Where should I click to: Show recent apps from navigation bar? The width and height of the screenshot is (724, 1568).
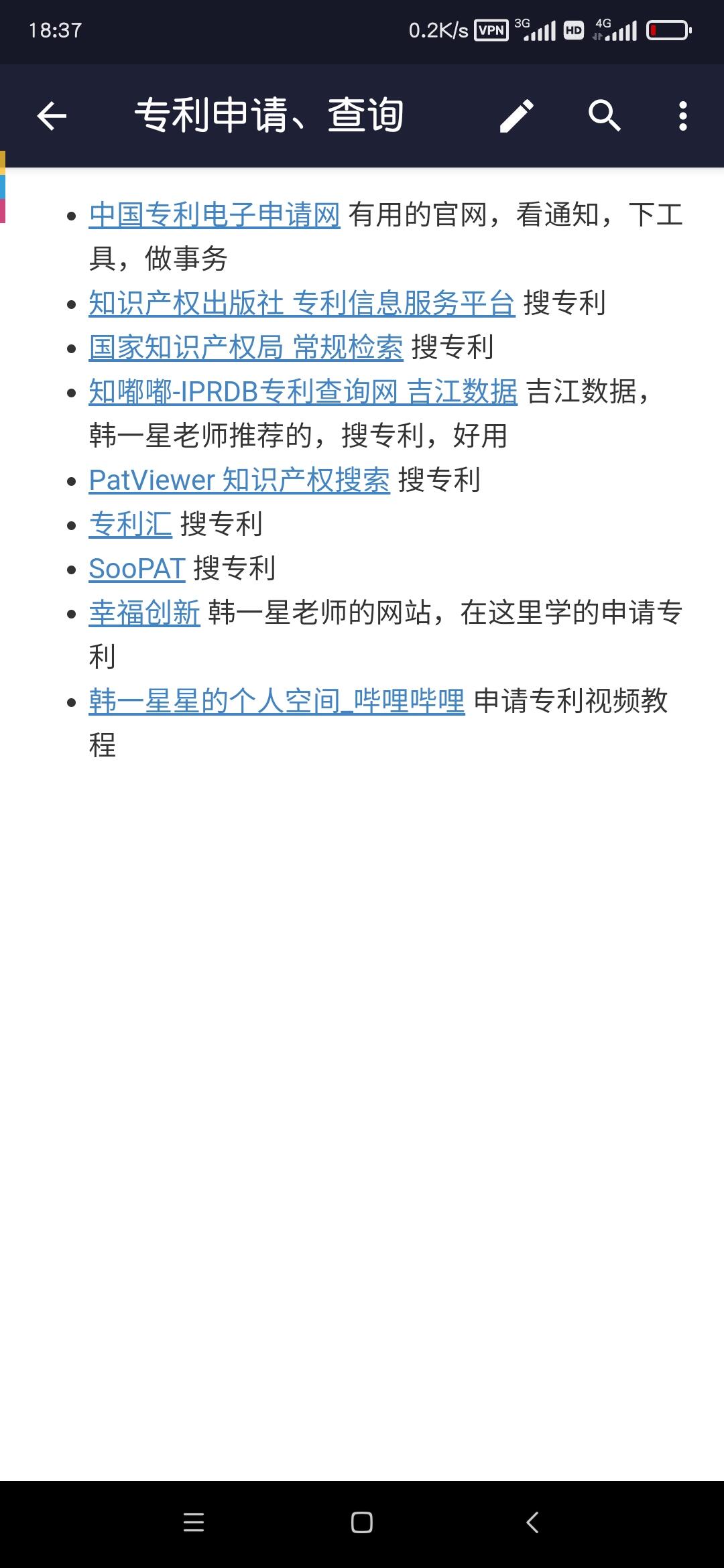pyautogui.click(x=194, y=1522)
